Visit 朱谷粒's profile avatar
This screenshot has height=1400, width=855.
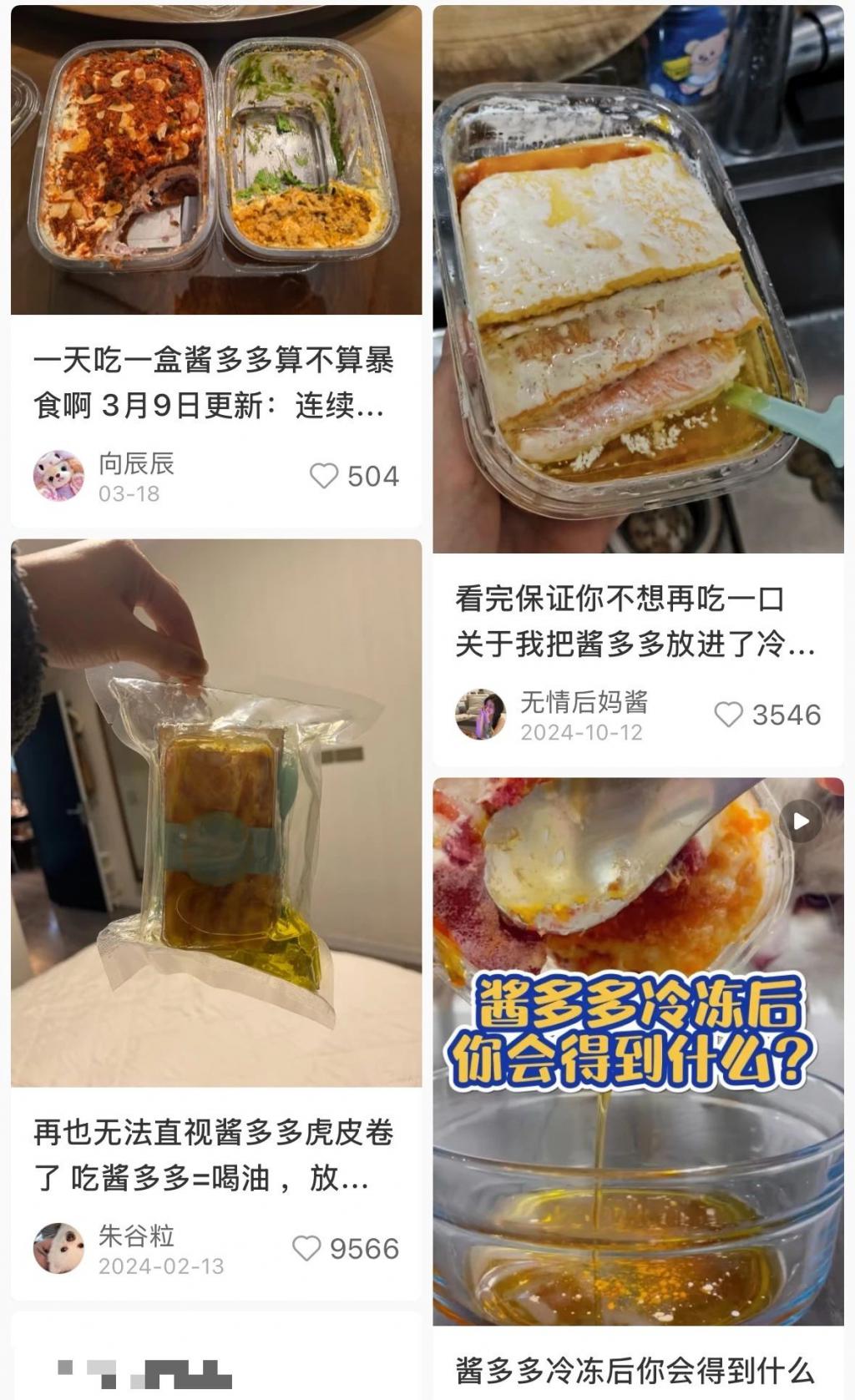click(58, 1248)
